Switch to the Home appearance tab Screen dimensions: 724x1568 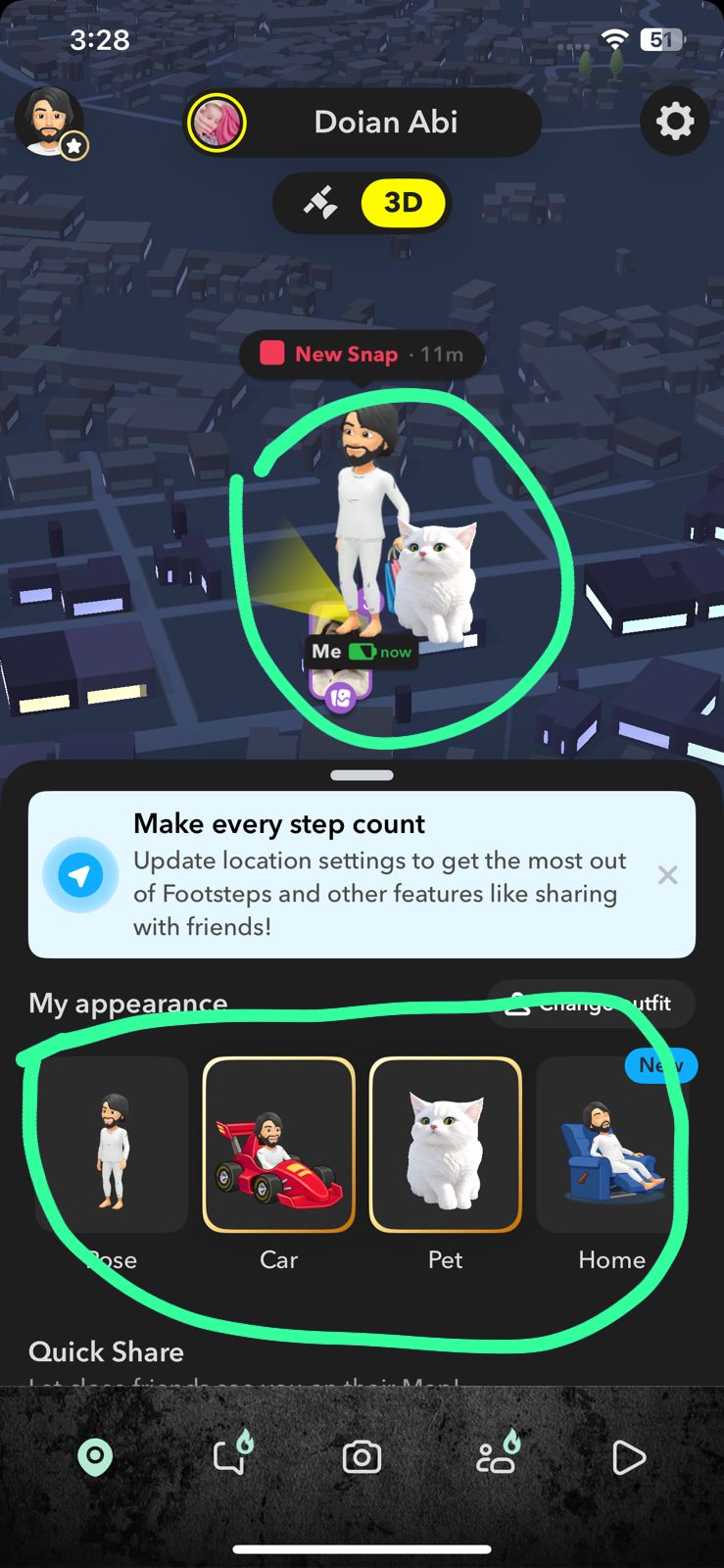pyautogui.click(x=611, y=1145)
